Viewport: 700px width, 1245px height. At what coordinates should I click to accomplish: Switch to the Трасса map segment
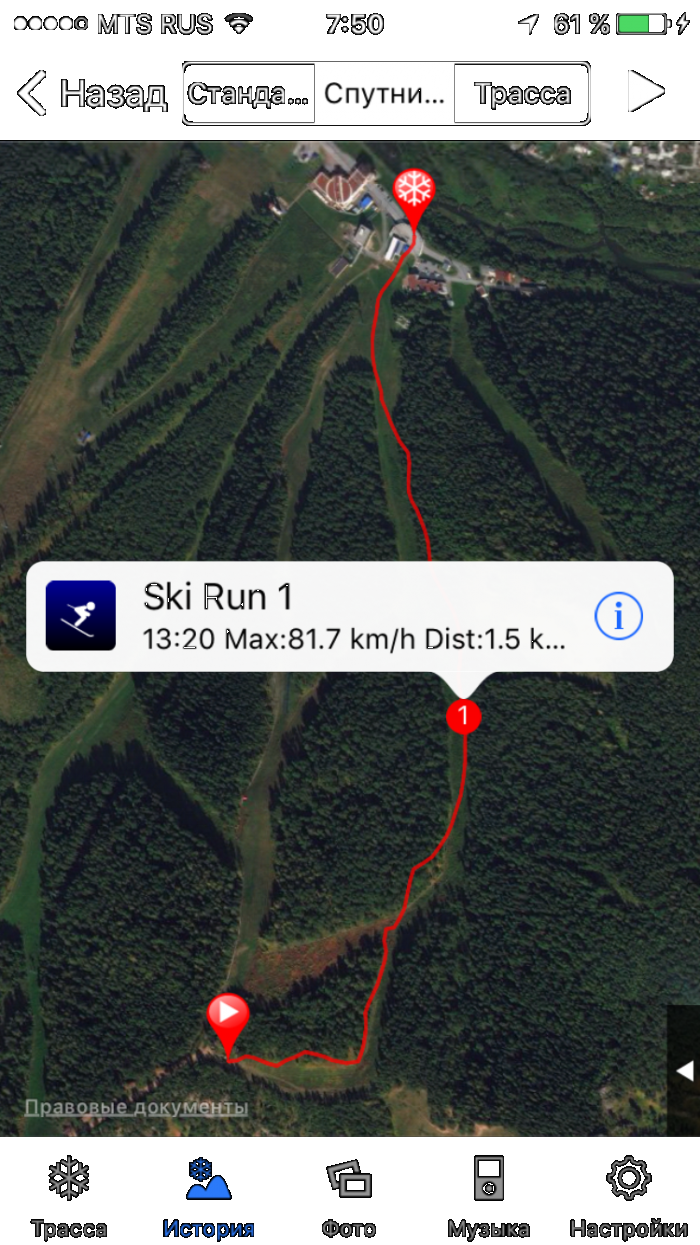522,94
